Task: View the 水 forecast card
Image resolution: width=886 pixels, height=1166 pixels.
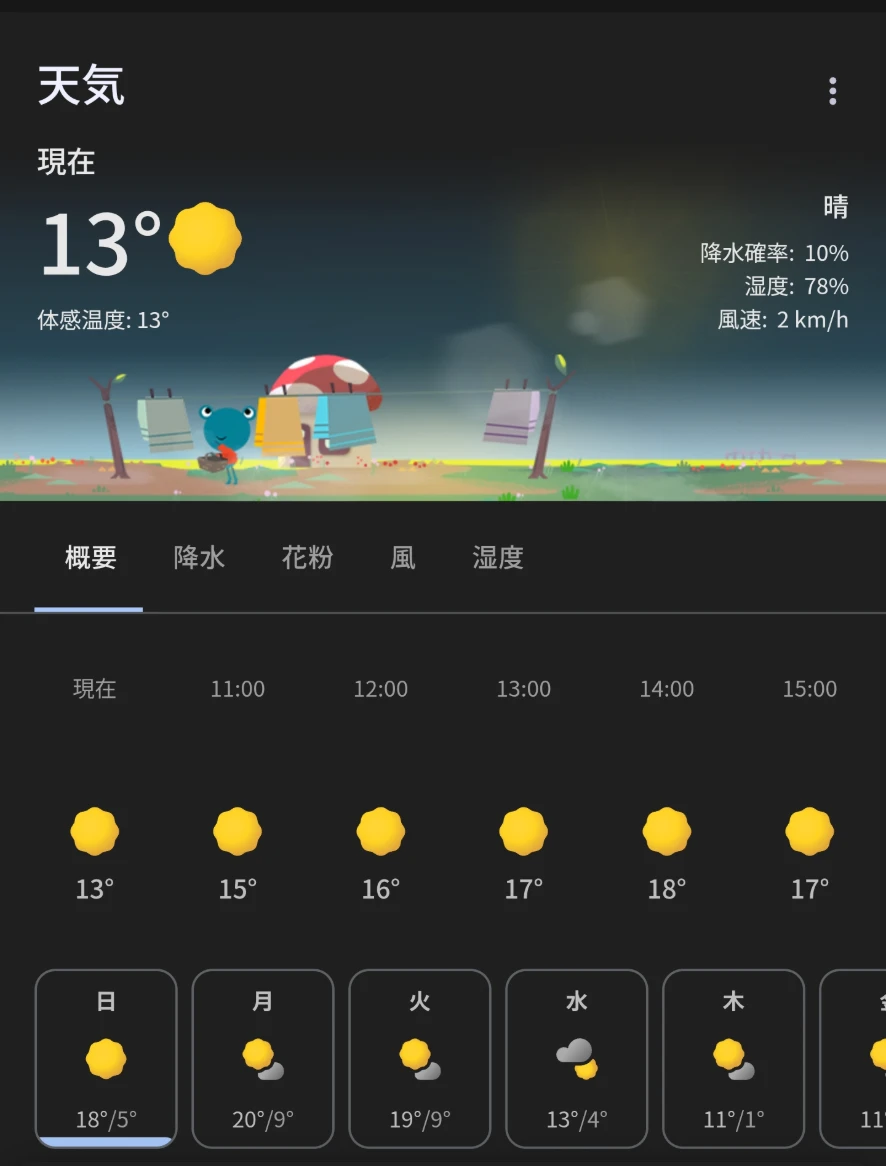Action: [577, 1058]
